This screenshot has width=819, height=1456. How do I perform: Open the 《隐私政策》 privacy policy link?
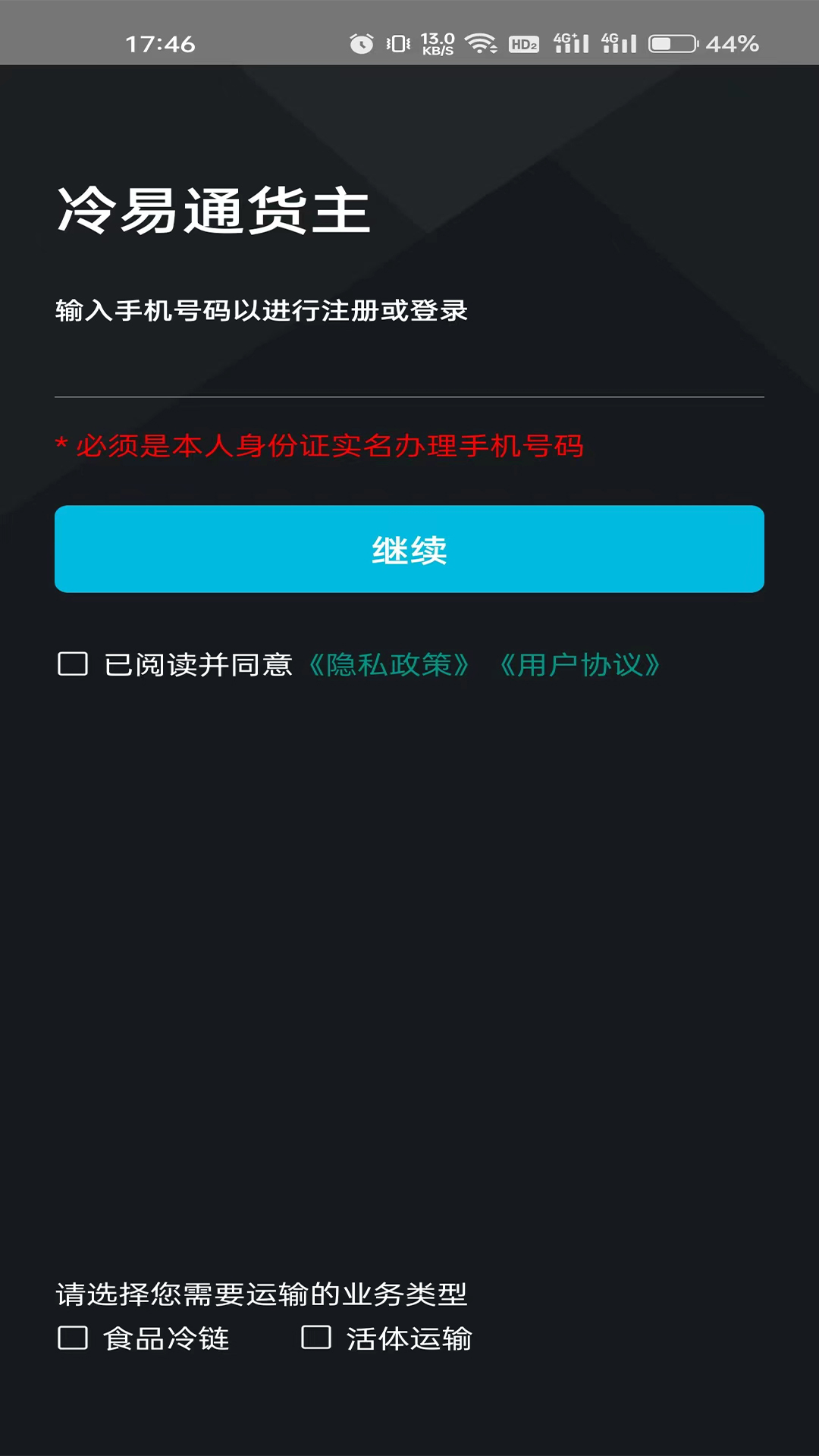390,665
